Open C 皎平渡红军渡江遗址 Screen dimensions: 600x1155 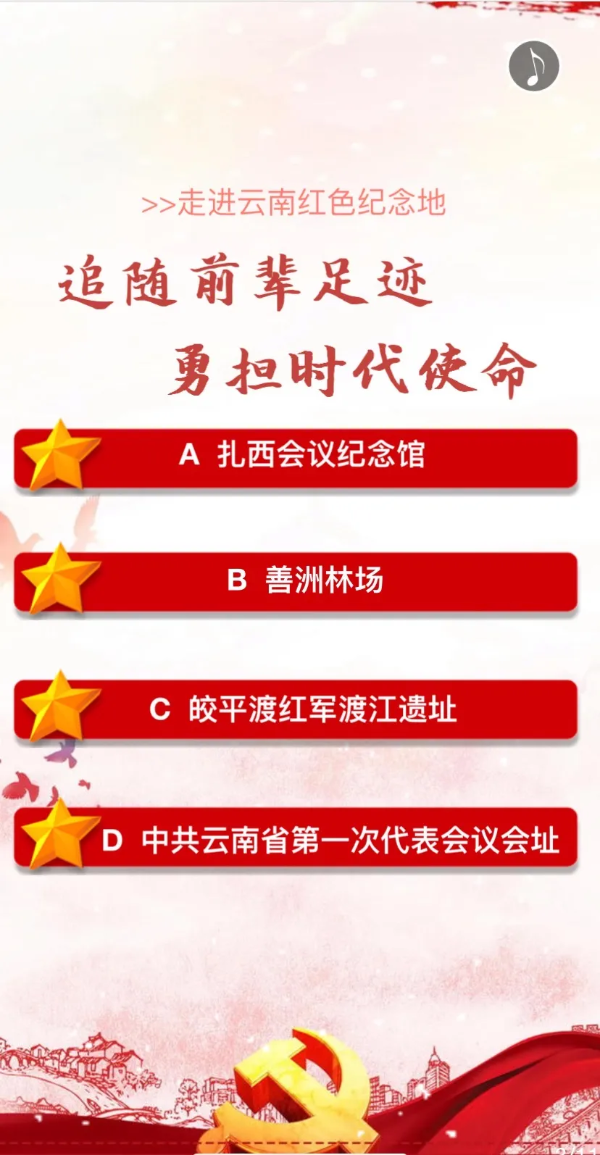click(300, 709)
